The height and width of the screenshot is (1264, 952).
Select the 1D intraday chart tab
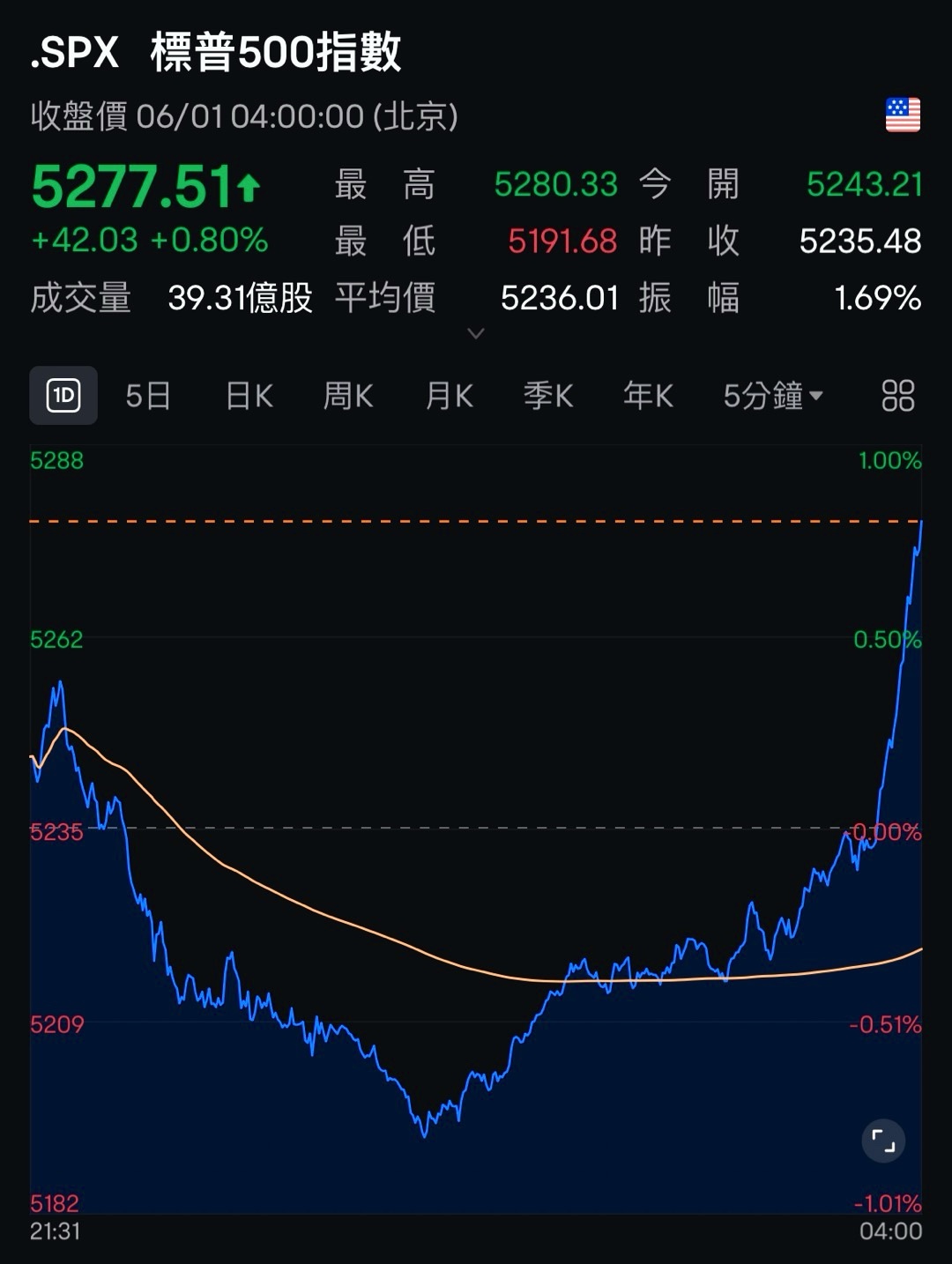[63, 396]
